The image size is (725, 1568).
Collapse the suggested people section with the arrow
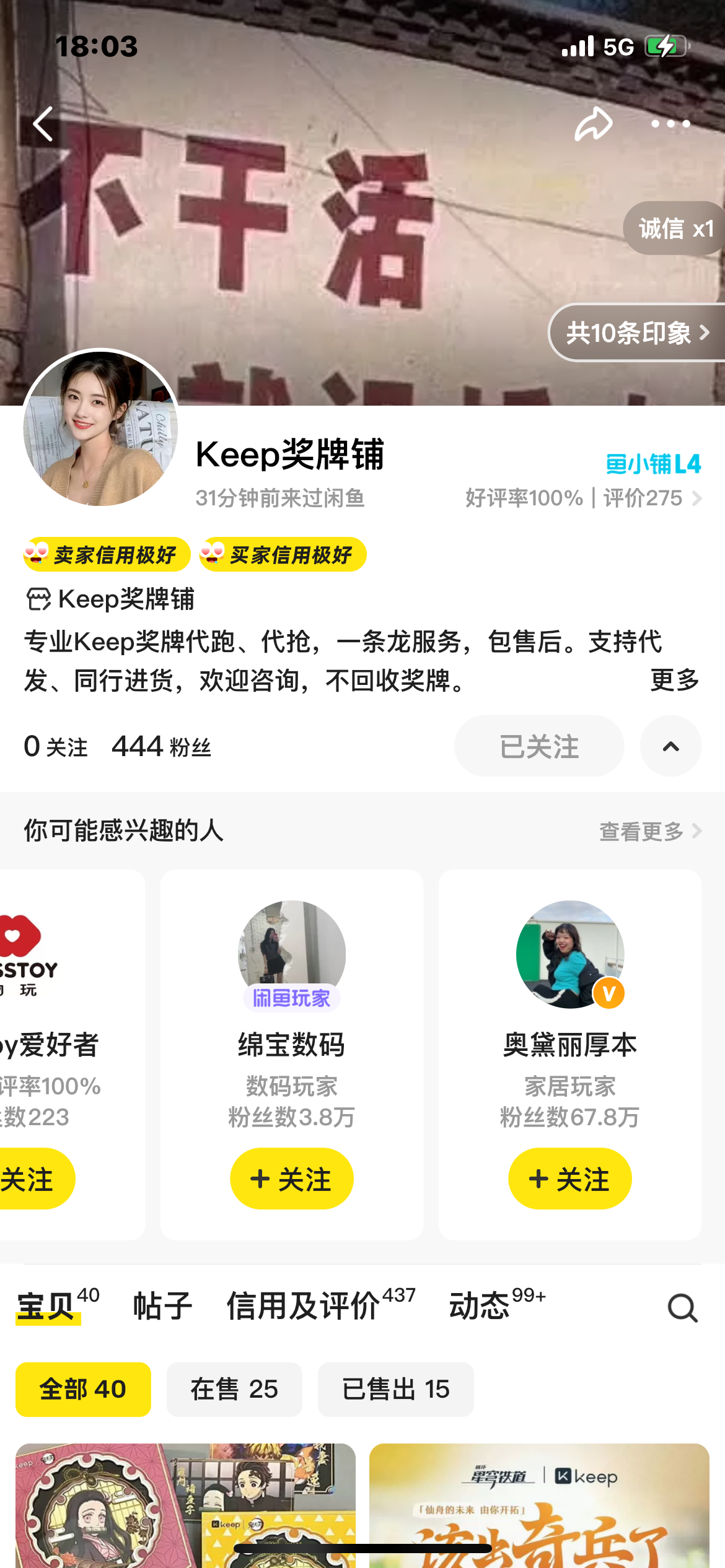[x=670, y=746]
